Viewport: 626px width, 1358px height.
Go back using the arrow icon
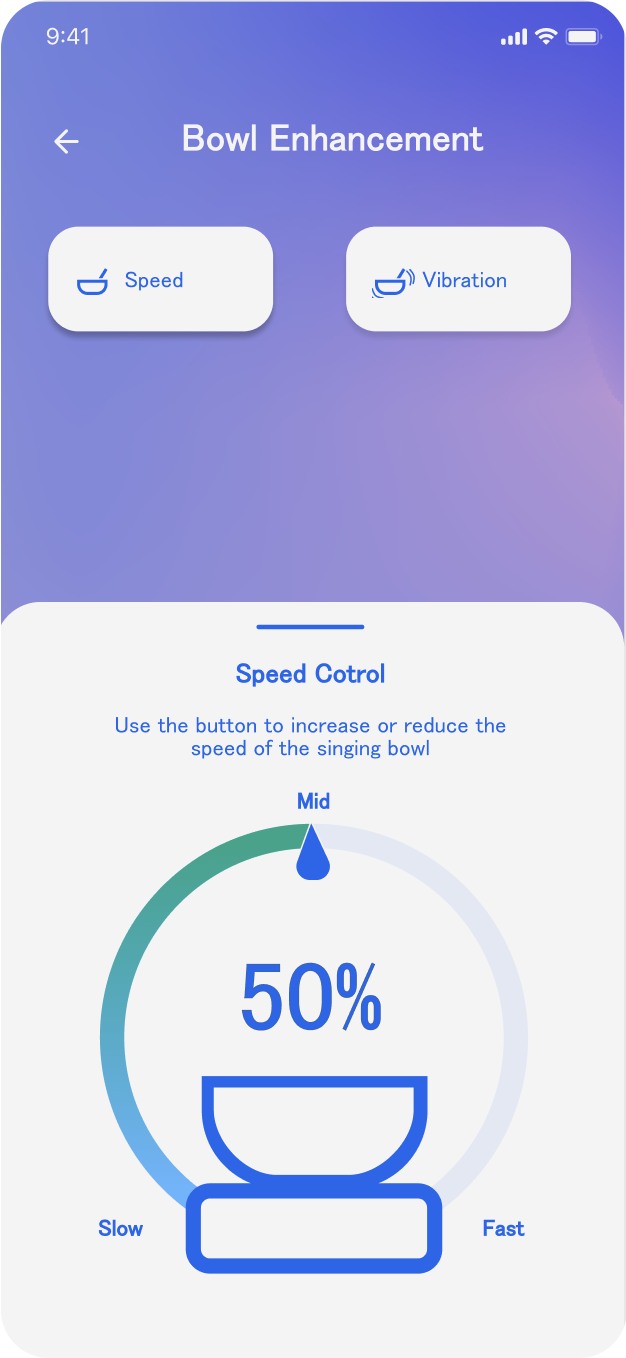pyautogui.click(x=66, y=142)
